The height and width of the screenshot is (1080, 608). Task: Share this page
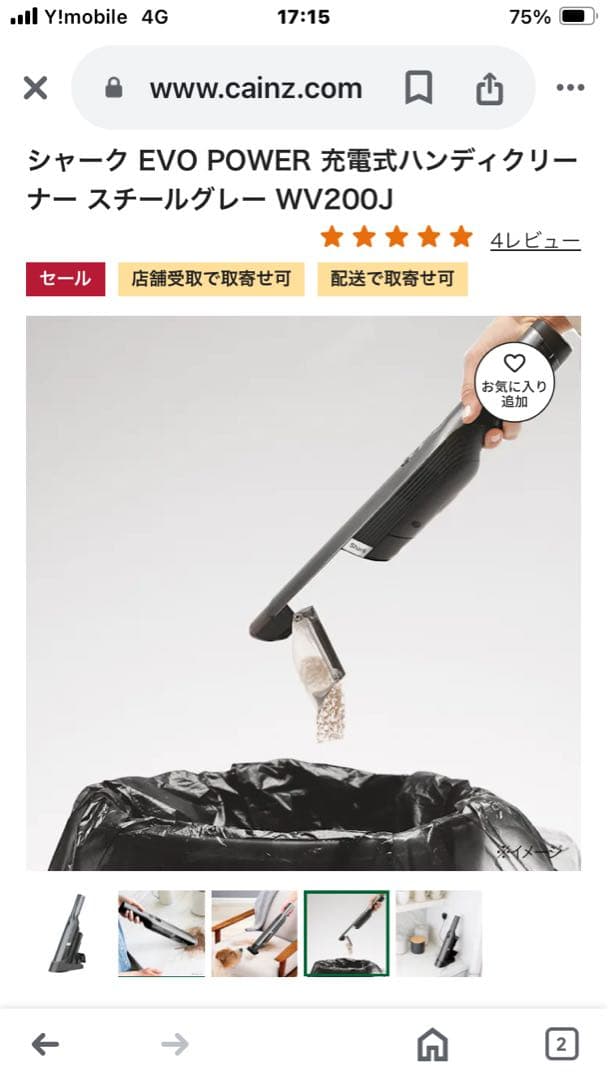coord(489,88)
